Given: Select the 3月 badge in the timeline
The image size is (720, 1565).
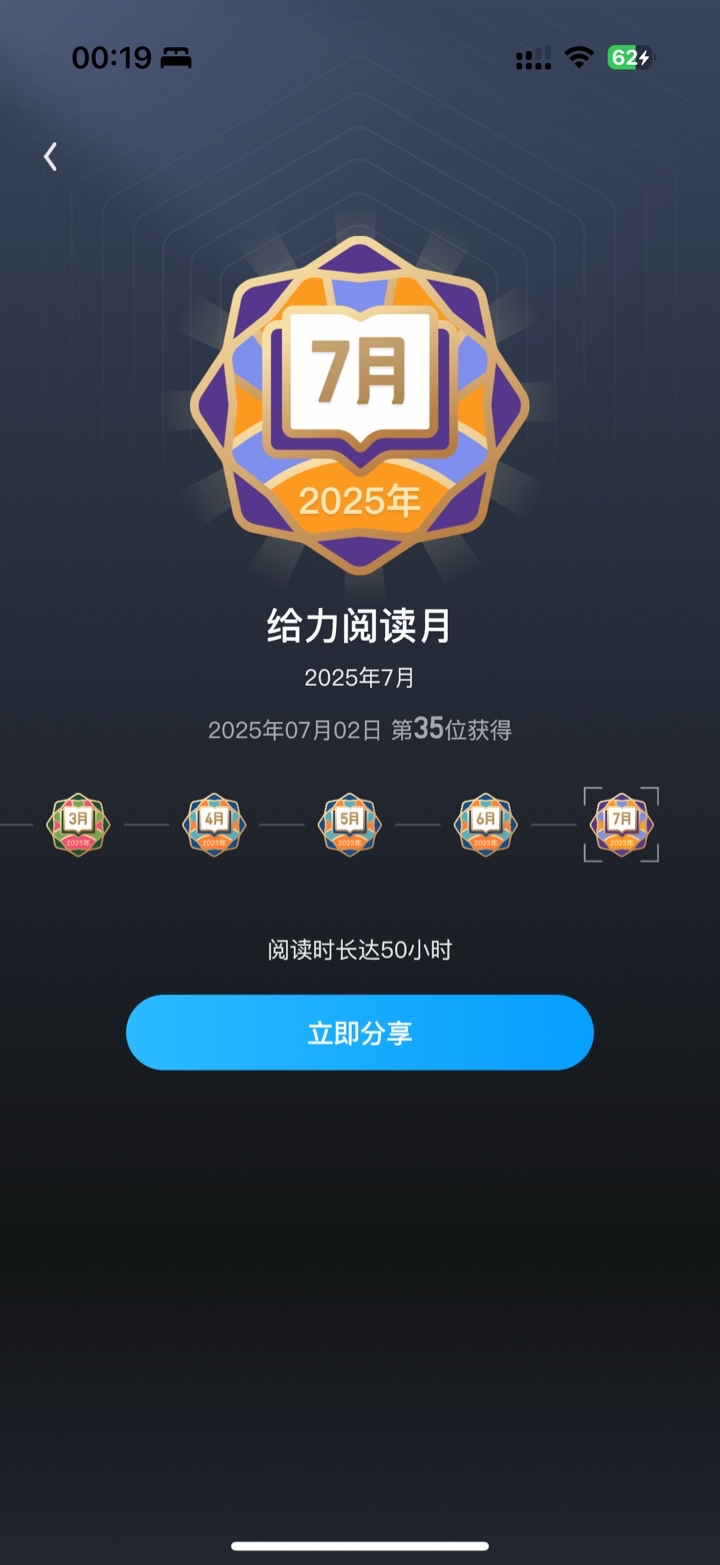Looking at the screenshot, I should tap(78, 824).
